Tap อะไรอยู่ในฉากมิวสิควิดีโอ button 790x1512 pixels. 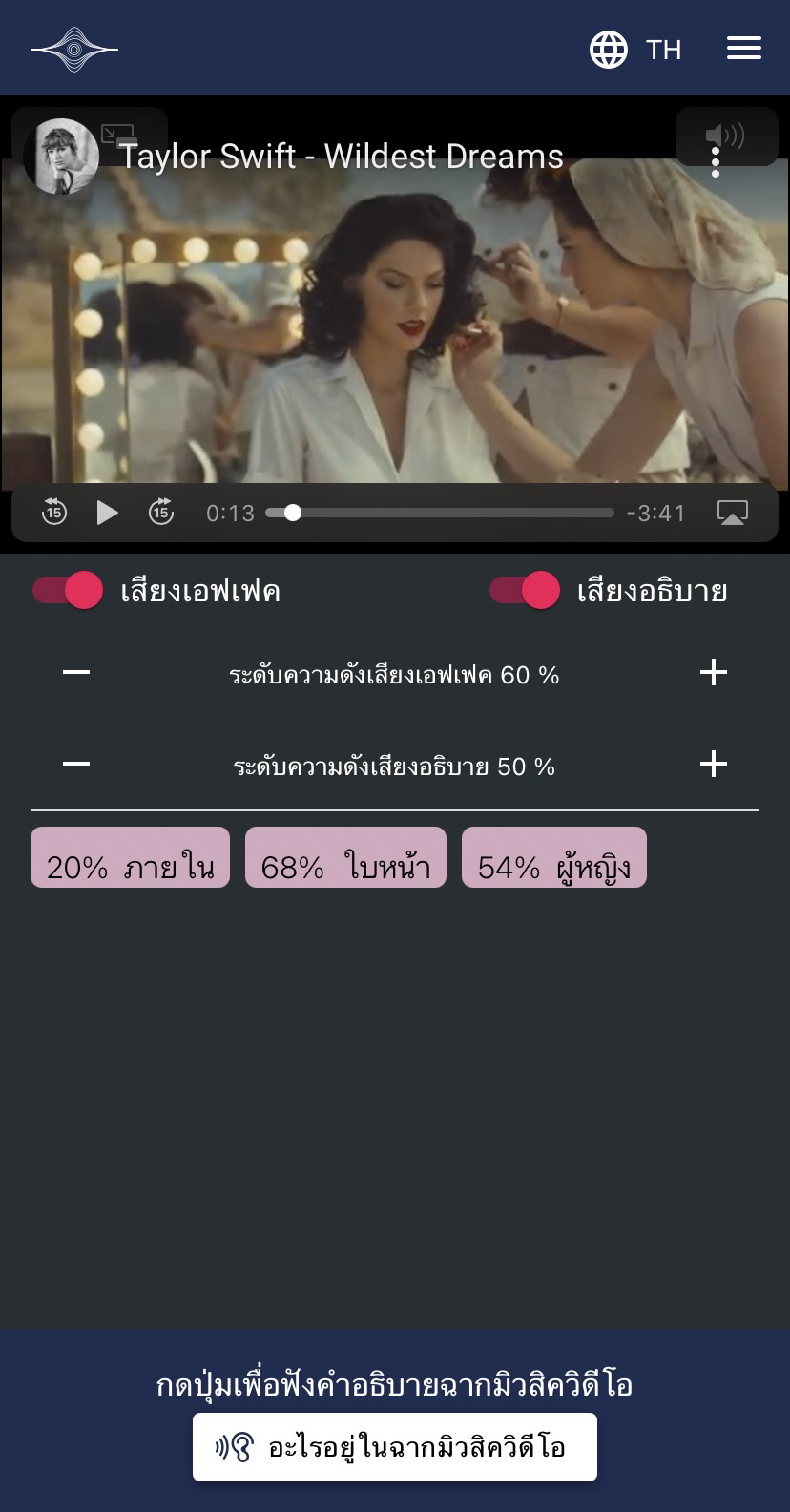[x=395, y=1447]
